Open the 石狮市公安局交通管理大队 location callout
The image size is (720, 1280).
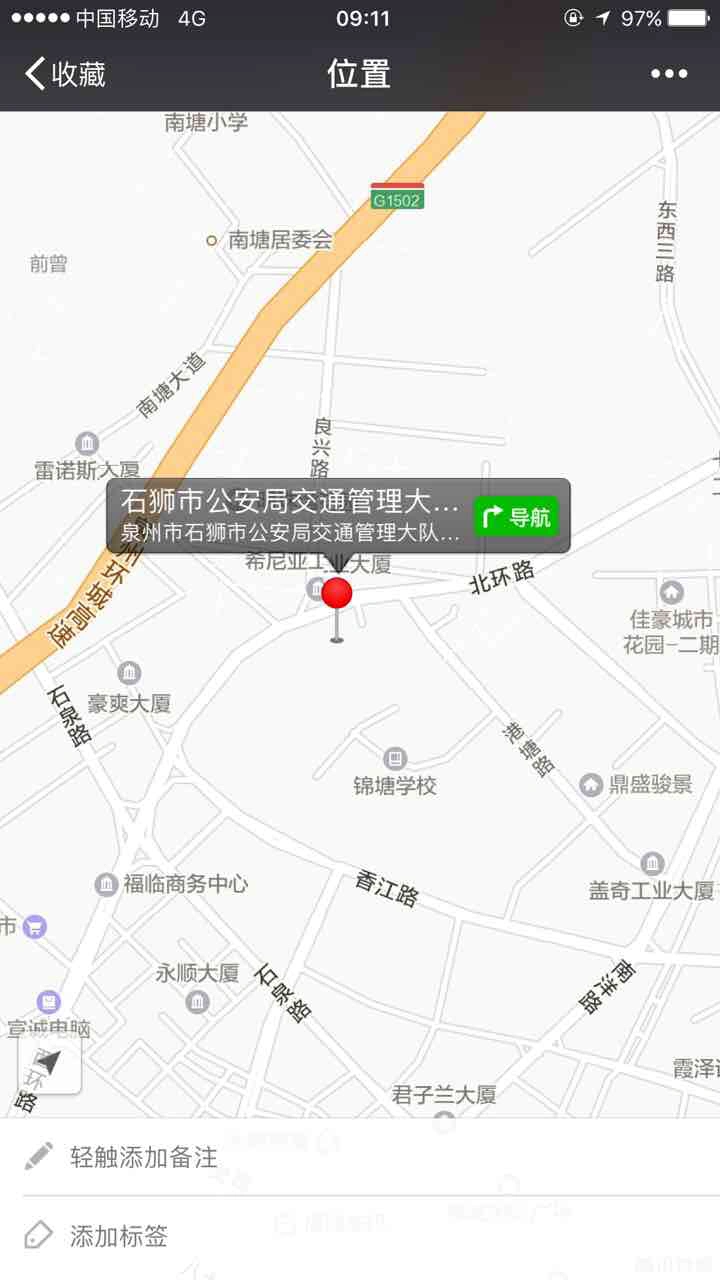(x=290, y=515)
